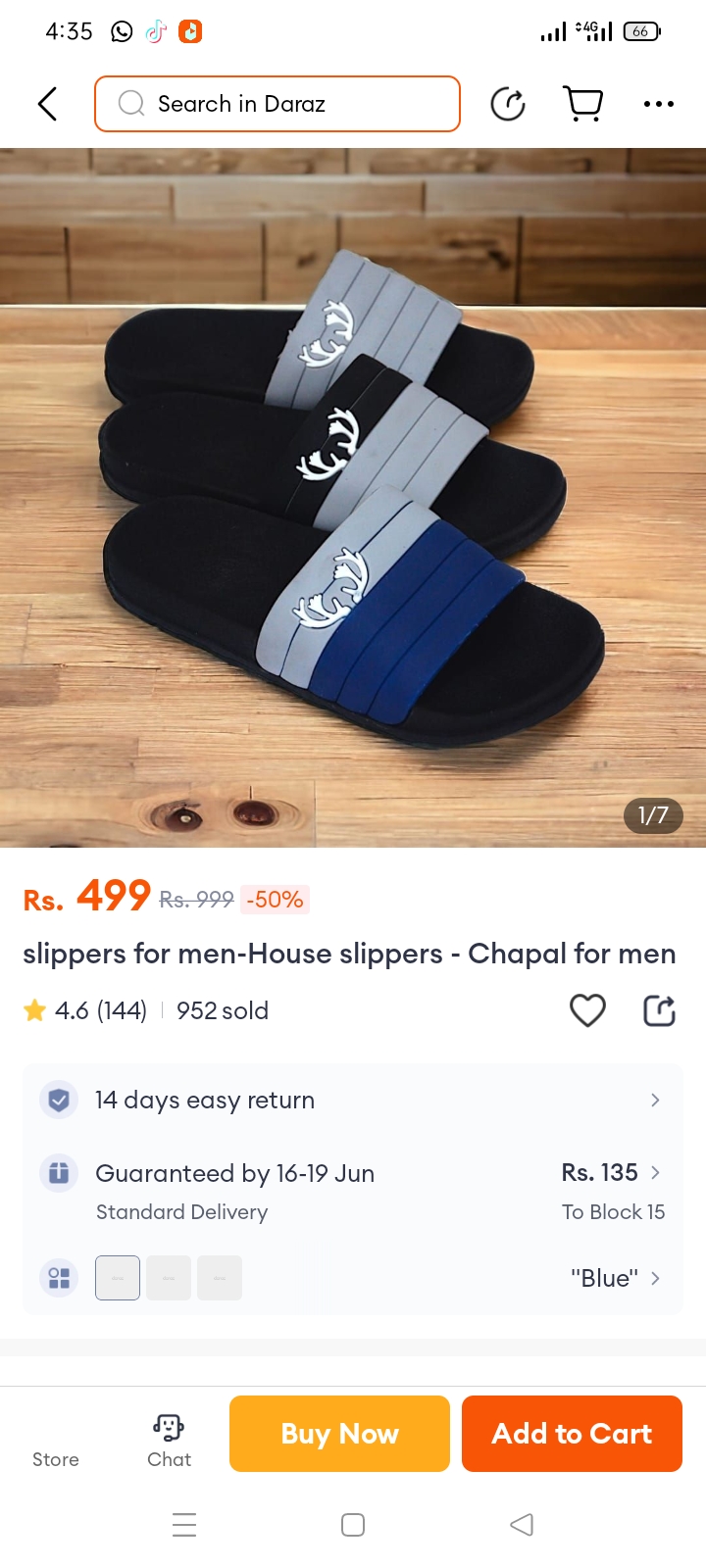Screen dimensions: 706x1568
Task: Chat with the seller
Action: (x=169, y=1441)
